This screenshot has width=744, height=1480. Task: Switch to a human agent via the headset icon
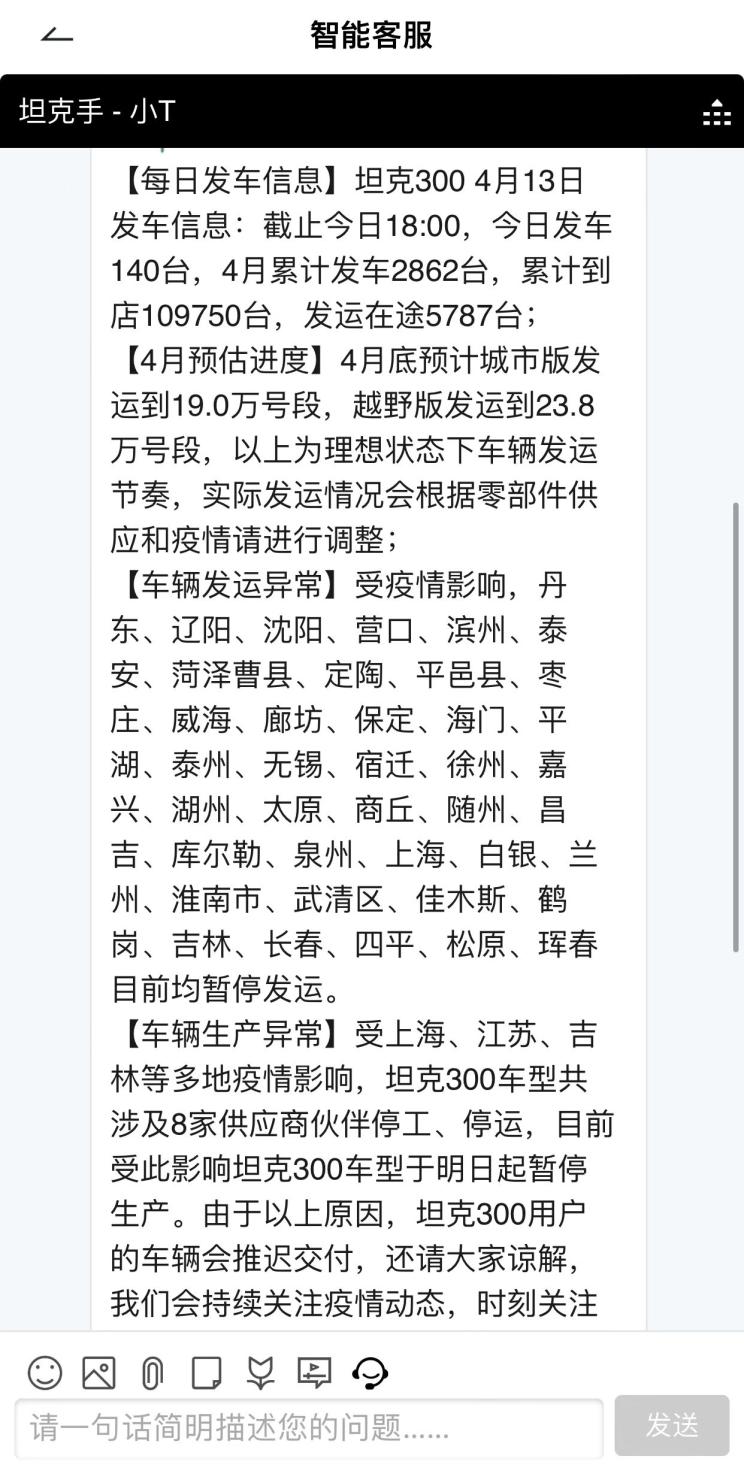coord(370,1372)
